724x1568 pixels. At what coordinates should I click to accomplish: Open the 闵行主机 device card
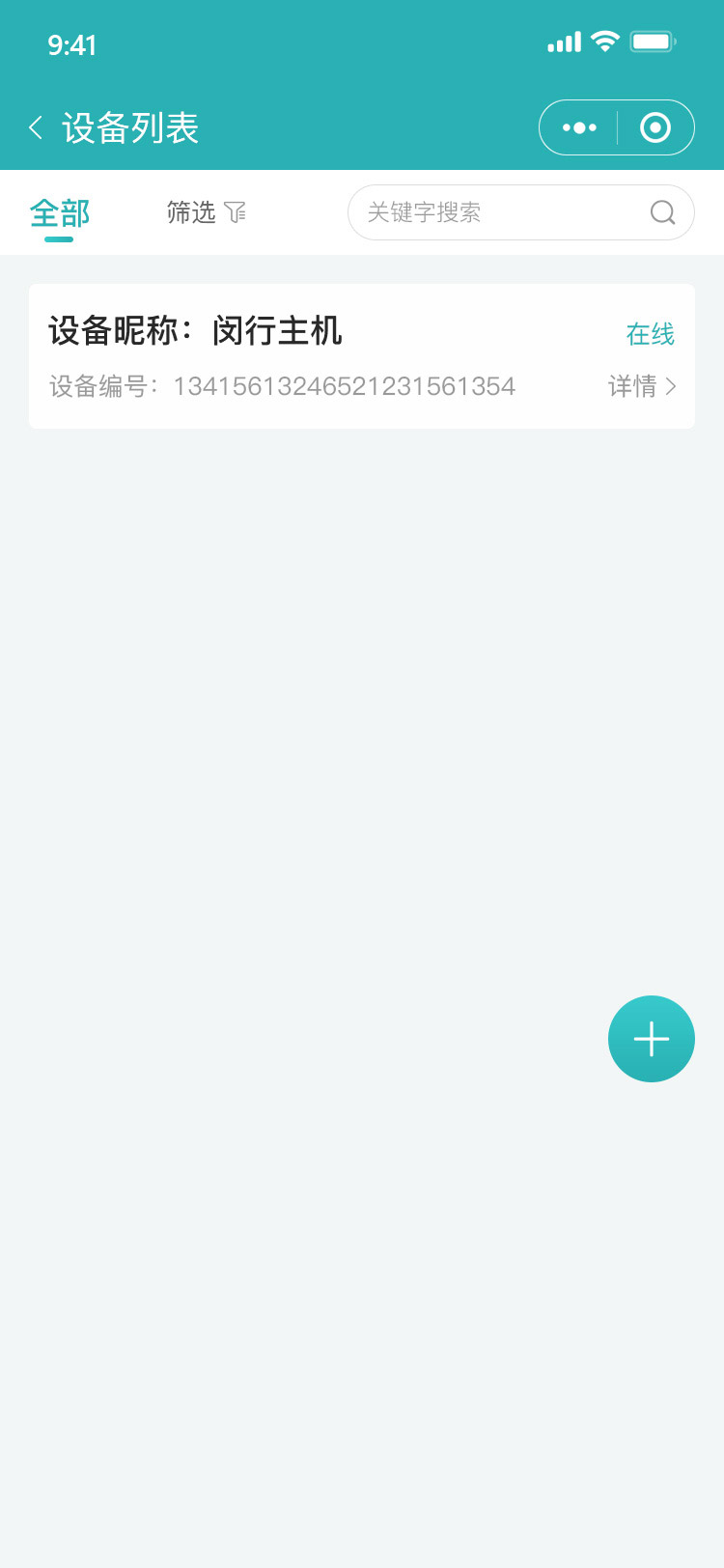(362, 356)
